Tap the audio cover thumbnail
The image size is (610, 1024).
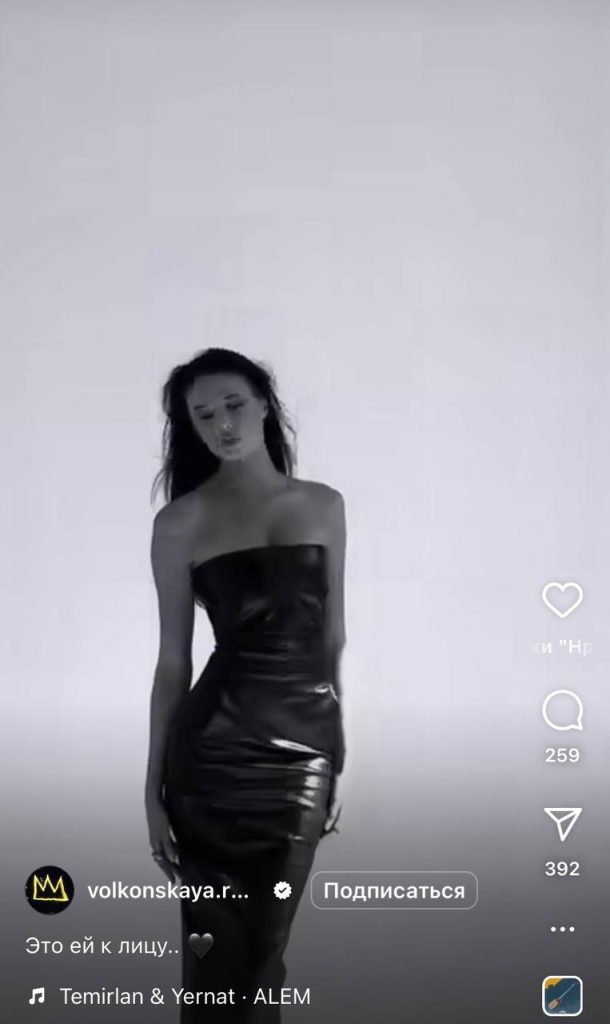562,996
